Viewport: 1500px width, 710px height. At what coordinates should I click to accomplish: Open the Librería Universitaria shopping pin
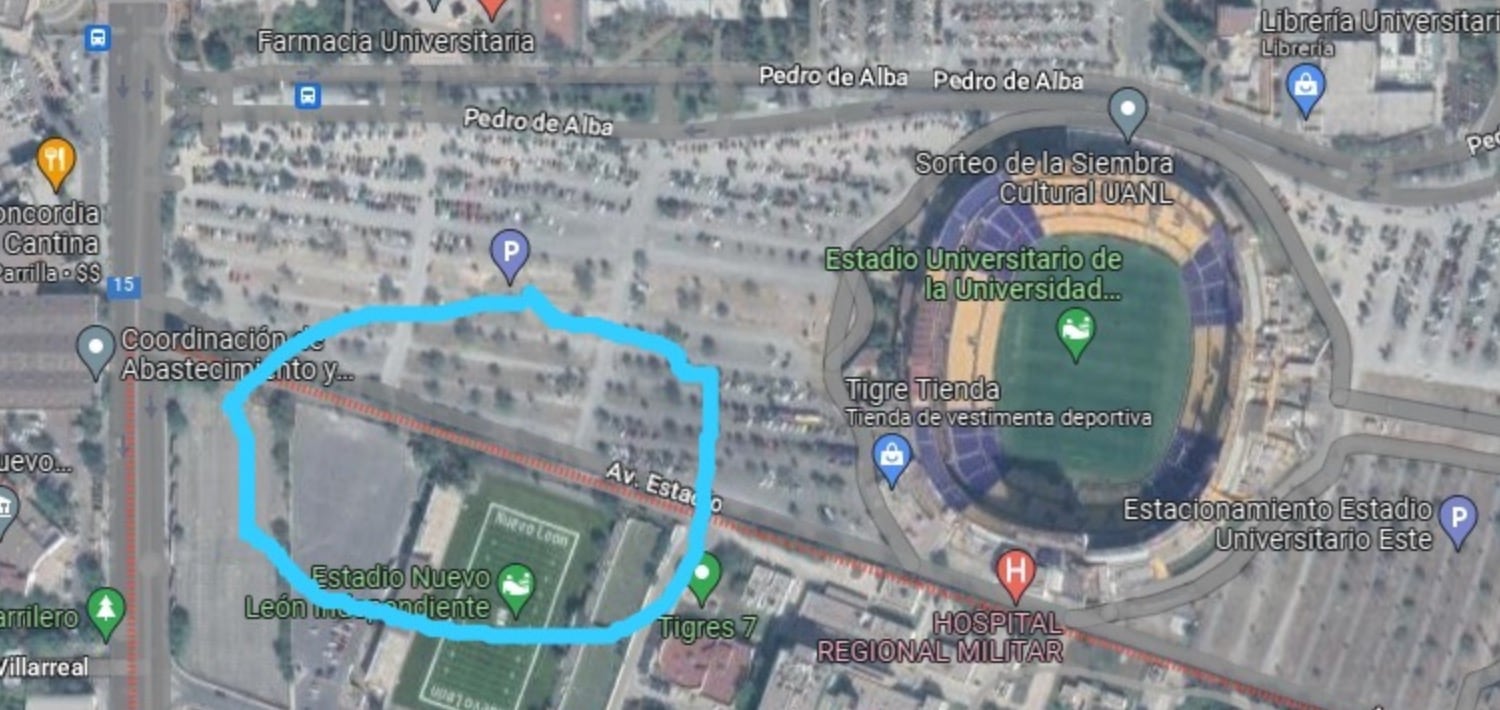(x=1305, y=87)
